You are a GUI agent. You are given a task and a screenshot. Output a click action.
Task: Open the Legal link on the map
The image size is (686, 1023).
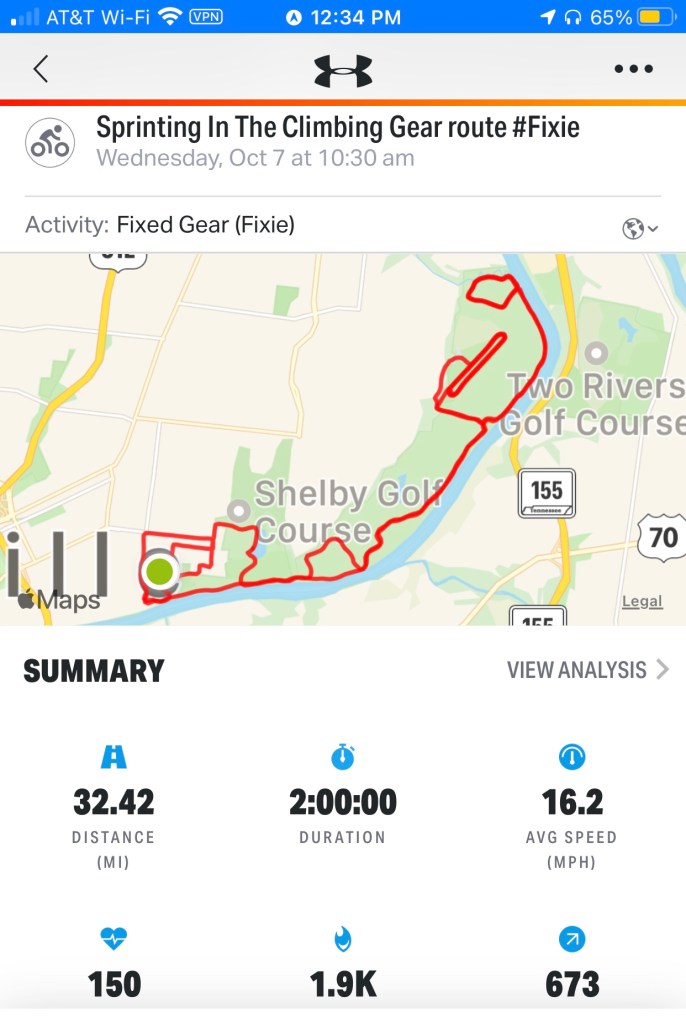point(641,601)
